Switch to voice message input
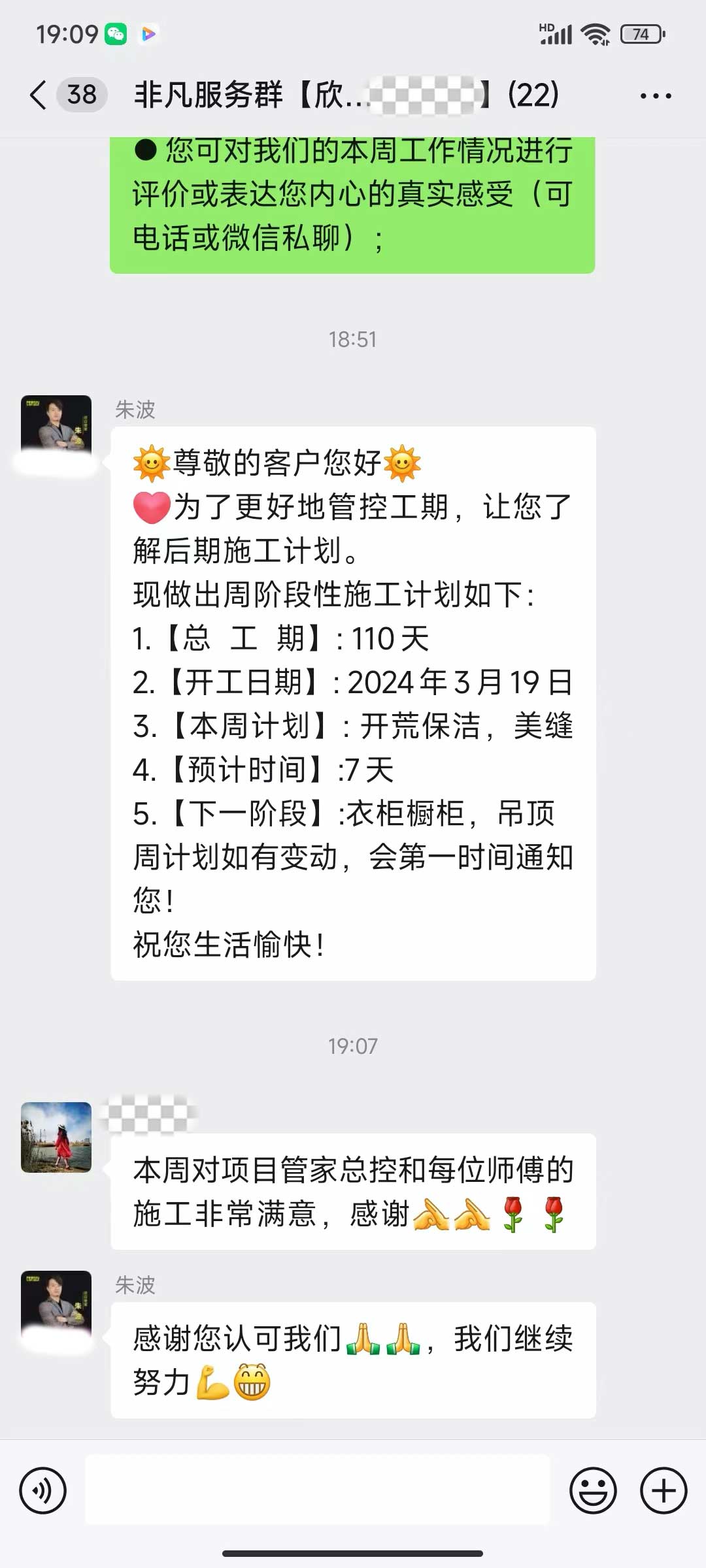This screenshot has width=706, height=1568. (x=43, y=1491)
